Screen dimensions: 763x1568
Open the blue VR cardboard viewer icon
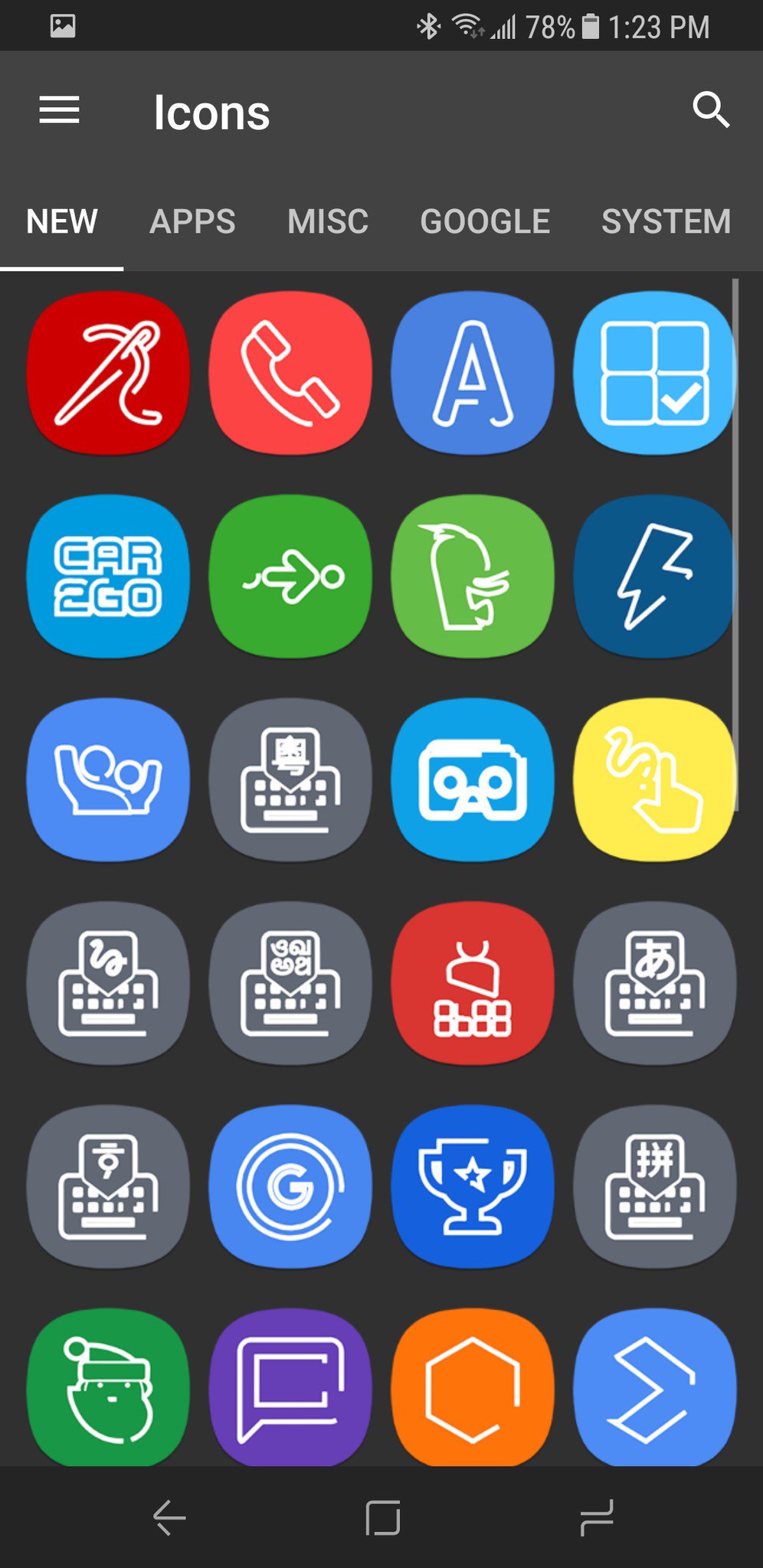472,779
